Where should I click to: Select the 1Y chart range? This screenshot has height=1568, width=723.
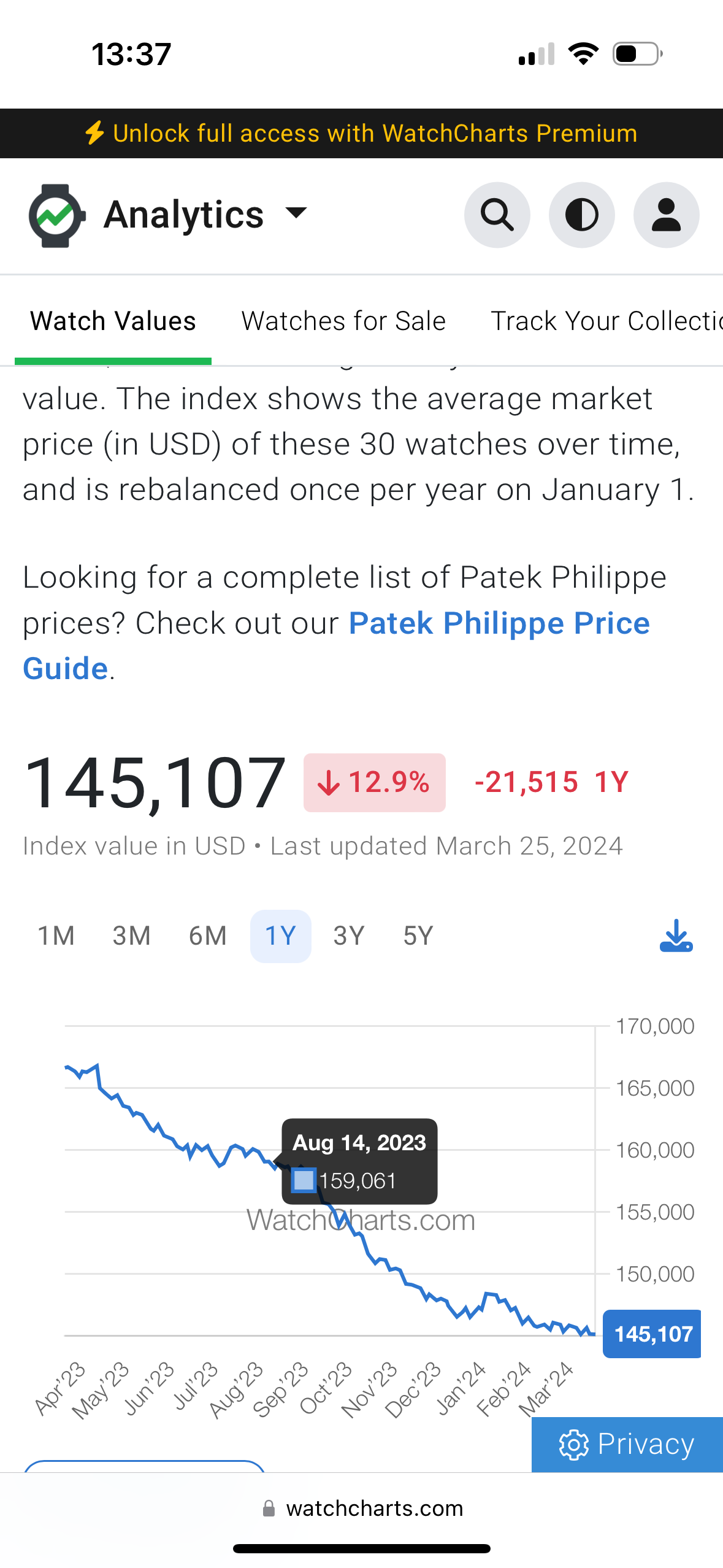[280, 936]
